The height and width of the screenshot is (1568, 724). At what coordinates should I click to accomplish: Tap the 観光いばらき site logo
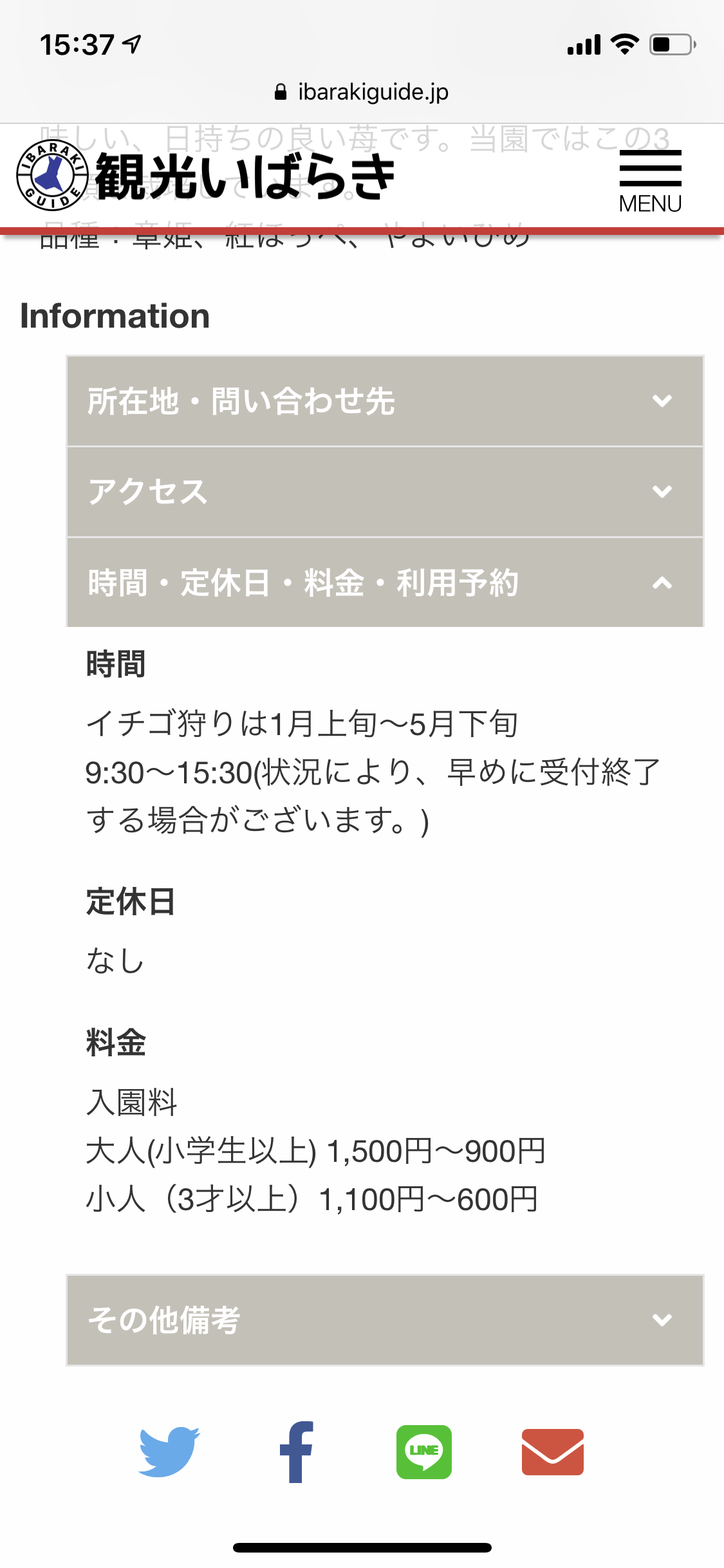(206, 176)
